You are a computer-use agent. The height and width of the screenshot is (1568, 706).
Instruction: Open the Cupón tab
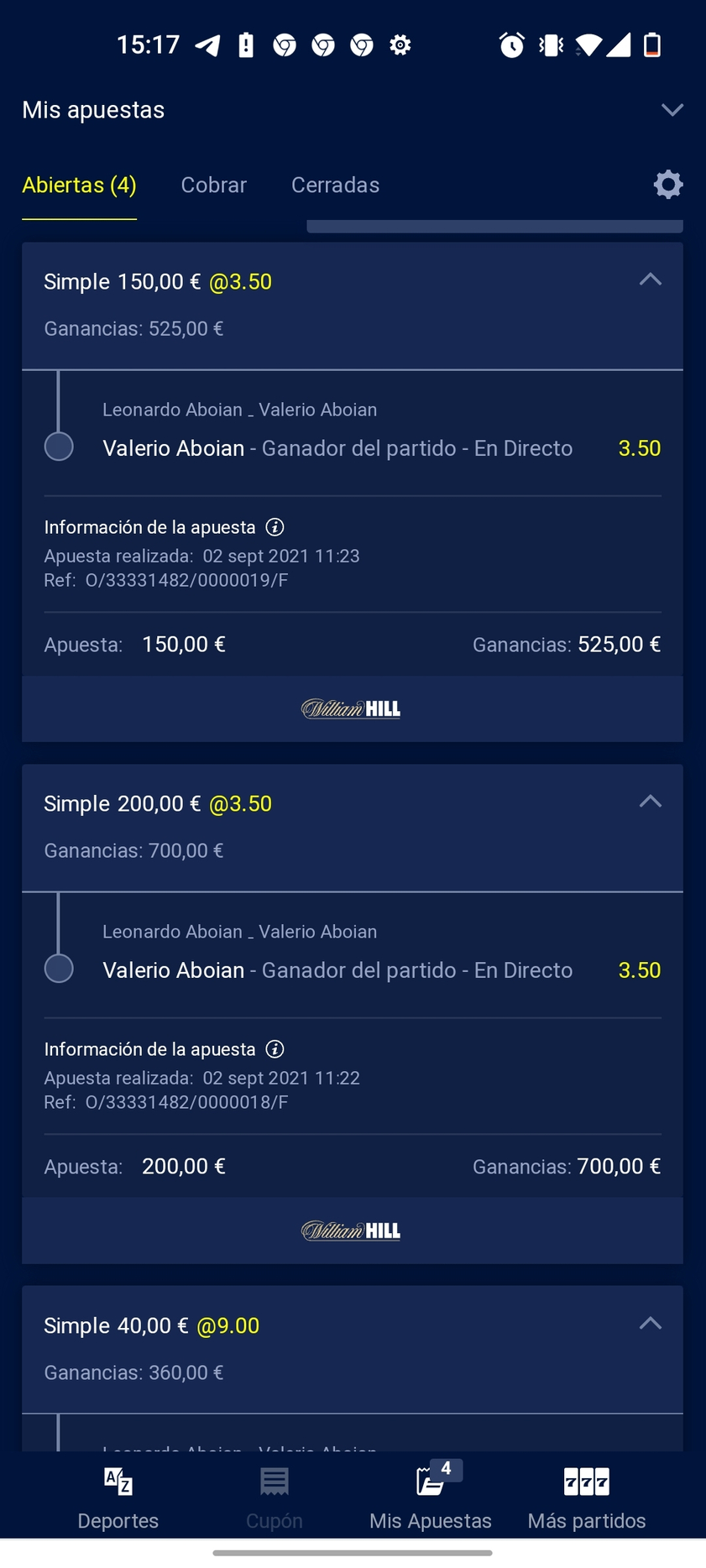click(x=275, y=1498)
